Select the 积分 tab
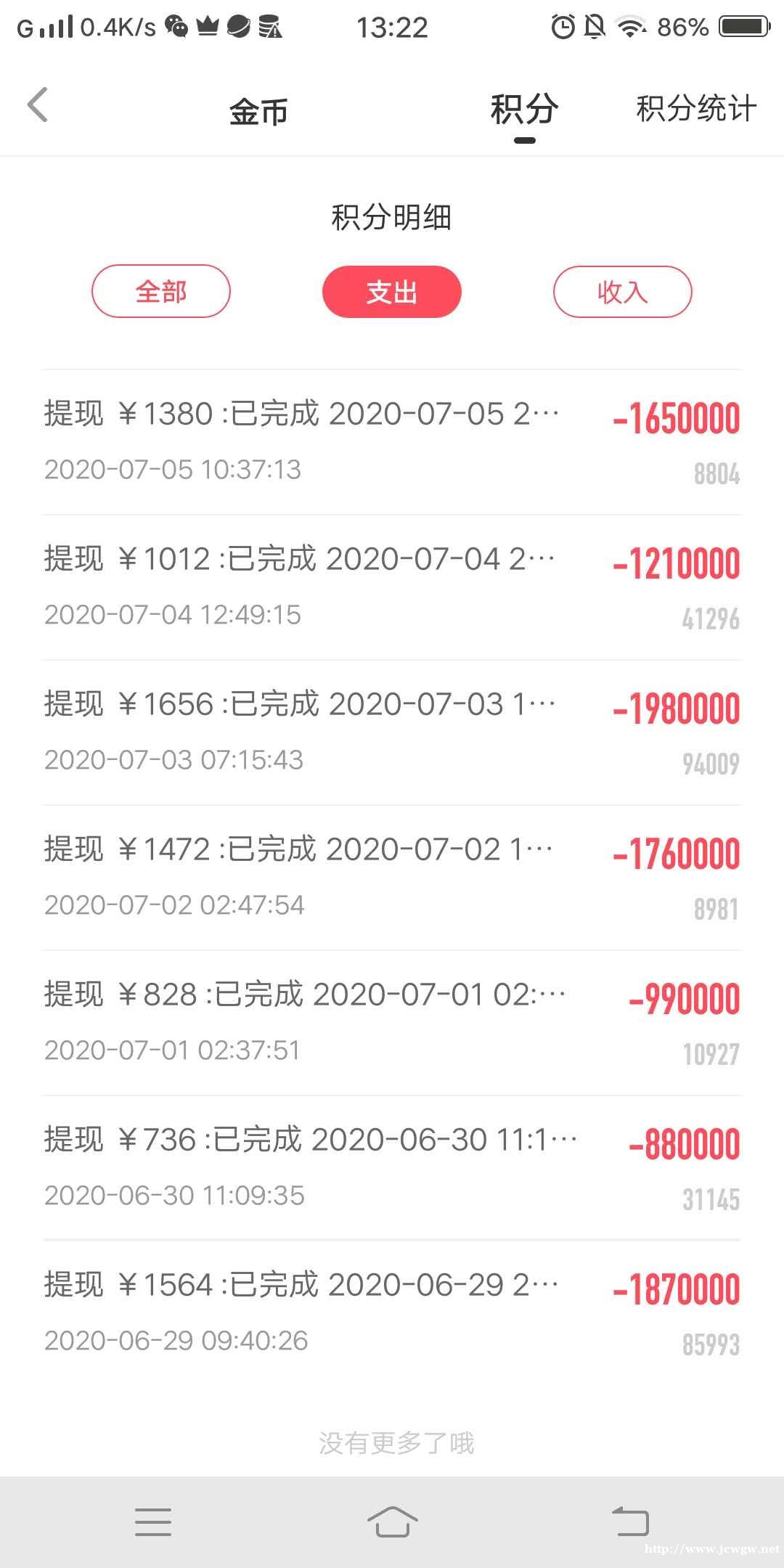The height and width of the screenshot is (1568, 784). click(524, 110)
